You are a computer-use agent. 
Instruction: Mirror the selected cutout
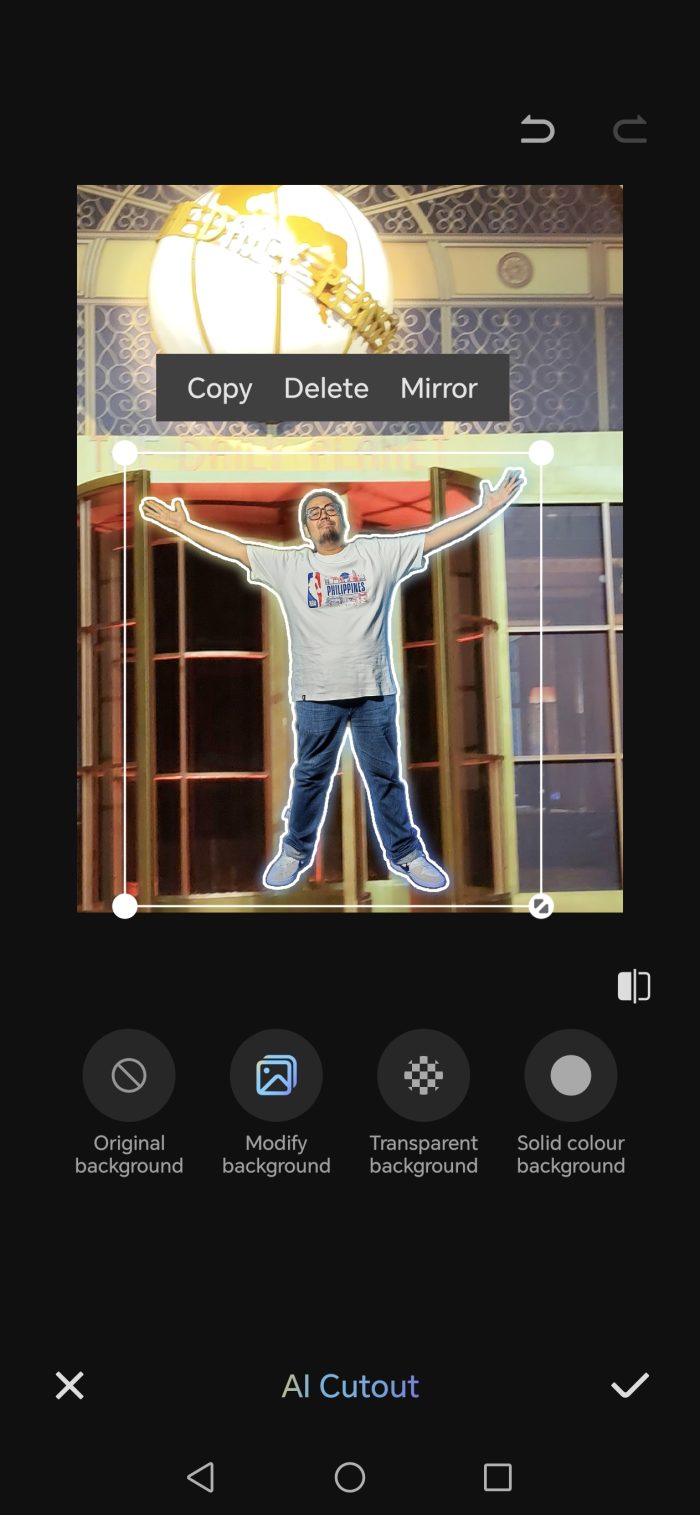(x=439, y=388)
